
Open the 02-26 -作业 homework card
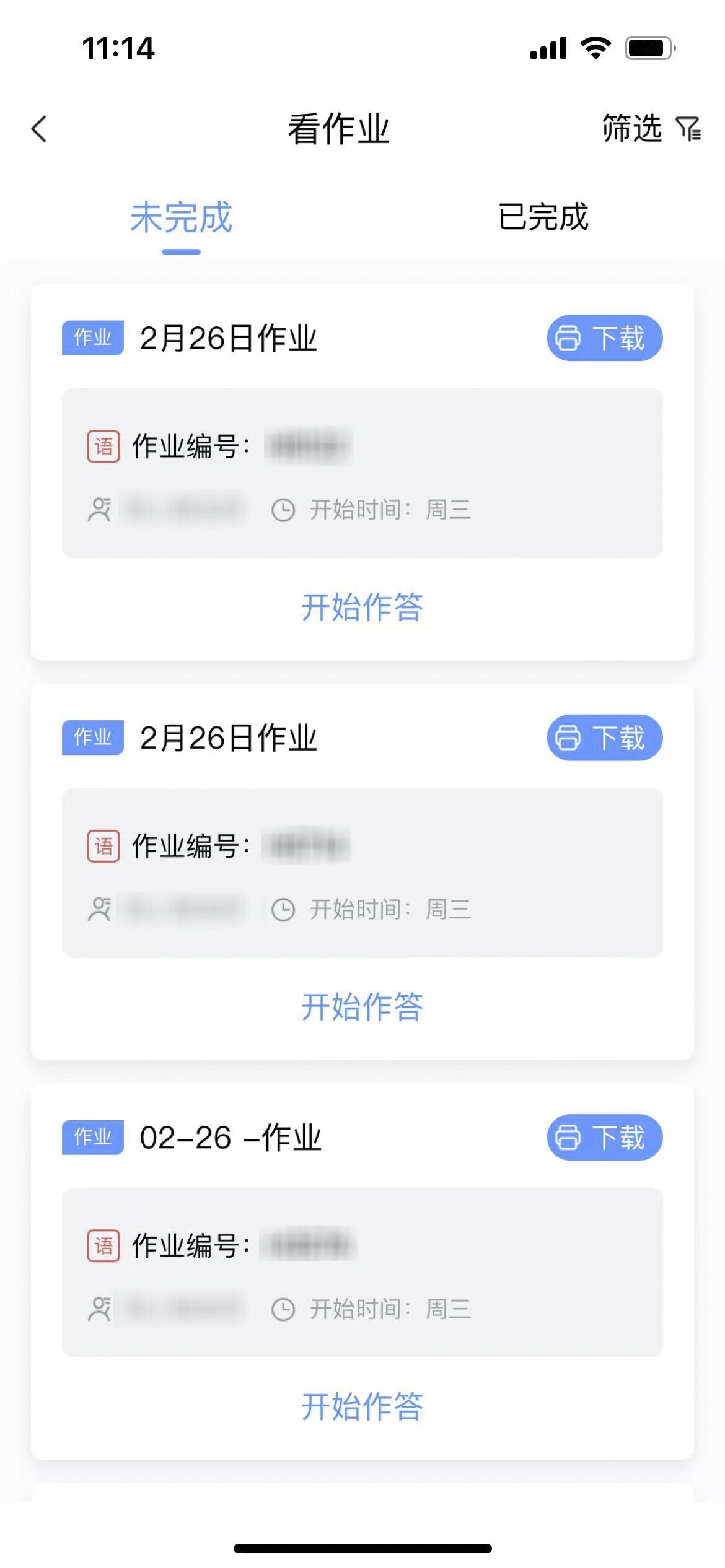point(362,1272)
